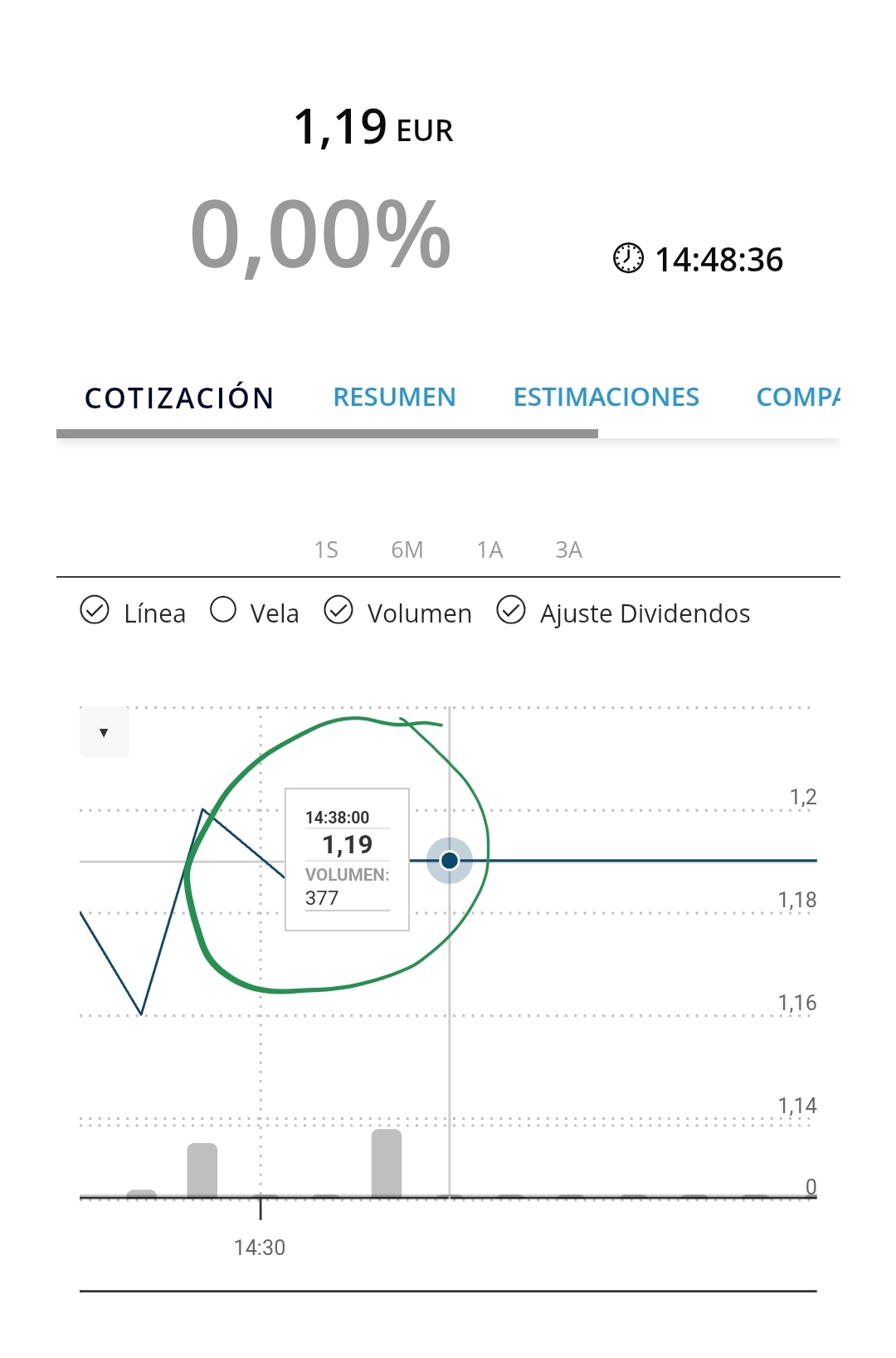Open the partially visible Compa tab
This screenshot has height=1358, width=896.
coord(797,398)
